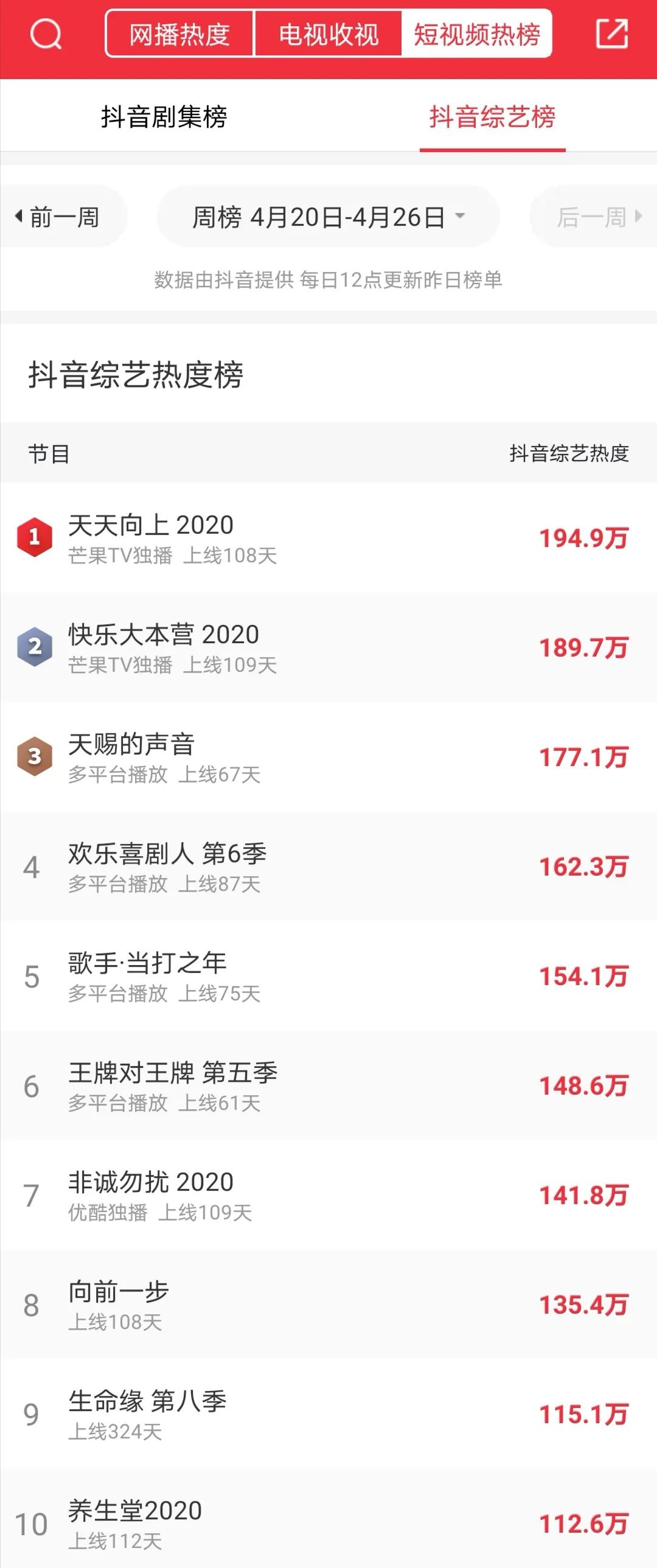Switch to the 网播热度 tab
Viewport: 657px width, 1568px height.
click(x=179, y=34)
